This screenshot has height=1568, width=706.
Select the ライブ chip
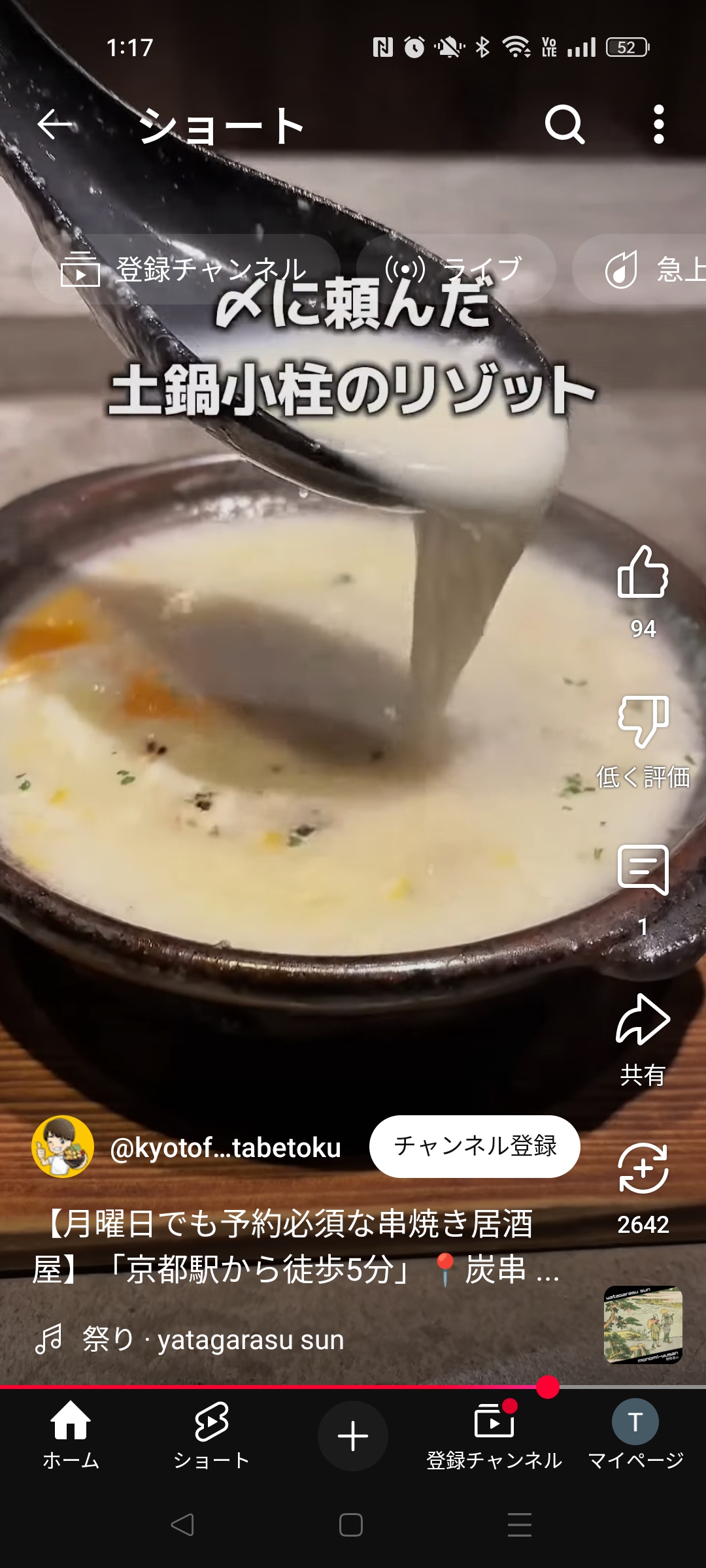tap(456, 269)
